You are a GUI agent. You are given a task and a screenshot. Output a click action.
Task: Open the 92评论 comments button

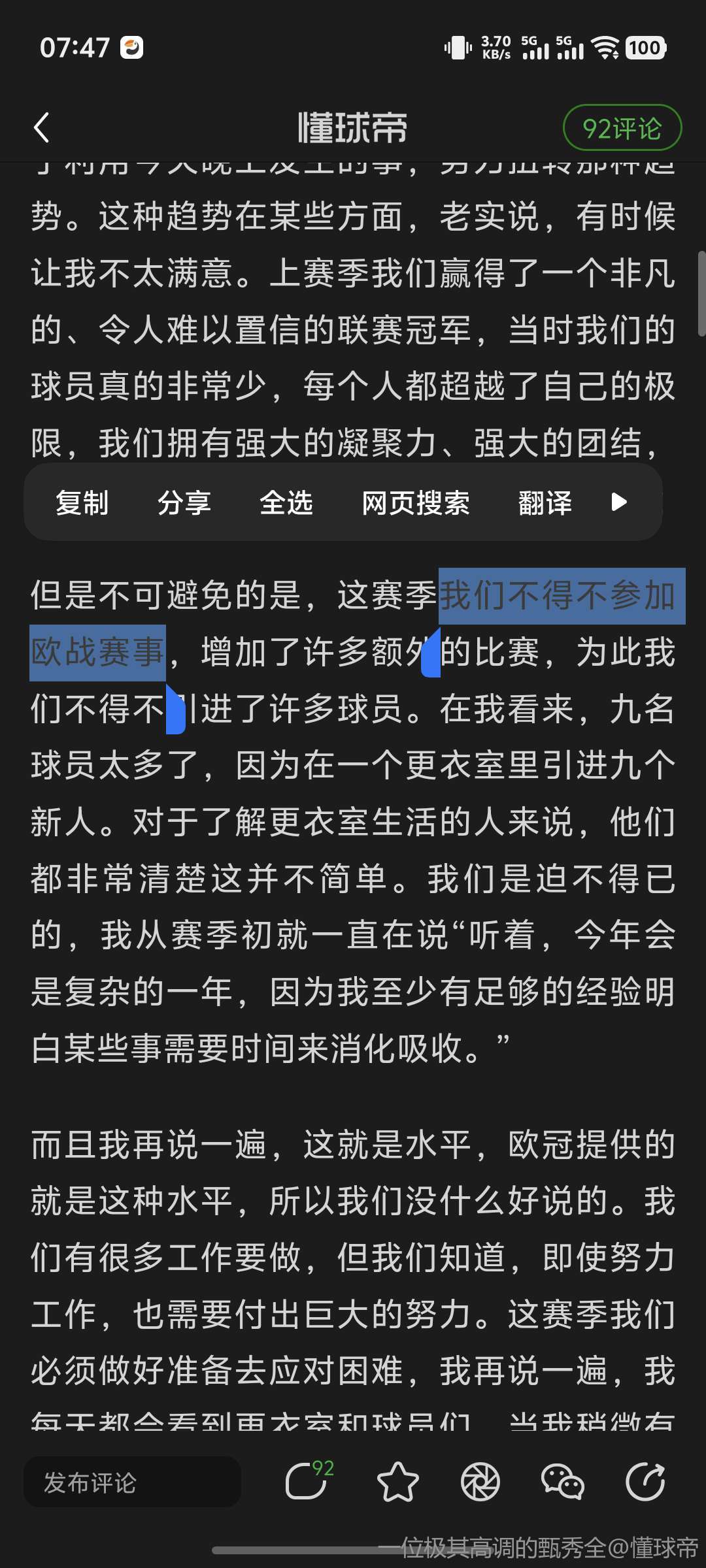coord(622,128)
